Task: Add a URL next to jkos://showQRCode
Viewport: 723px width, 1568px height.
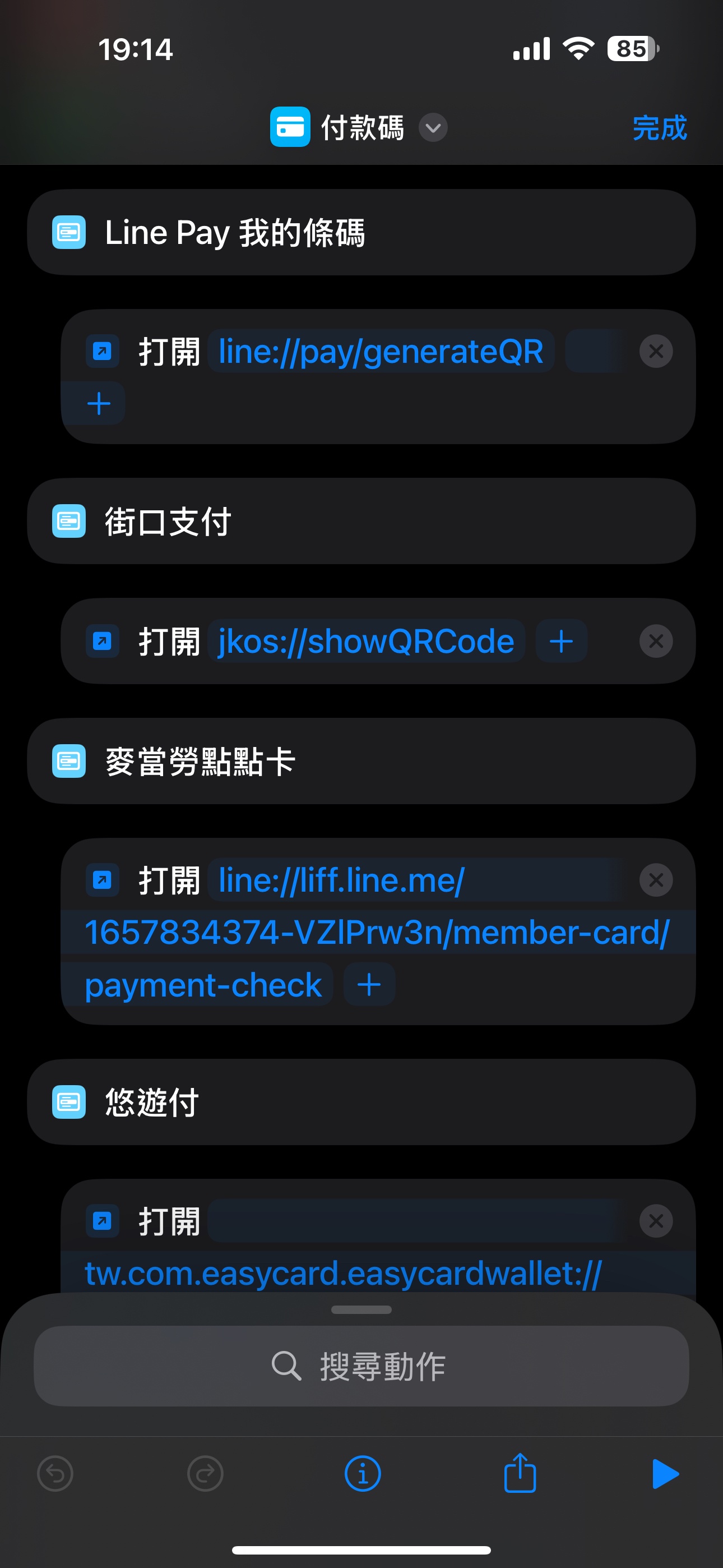Action: coord(561,641)
